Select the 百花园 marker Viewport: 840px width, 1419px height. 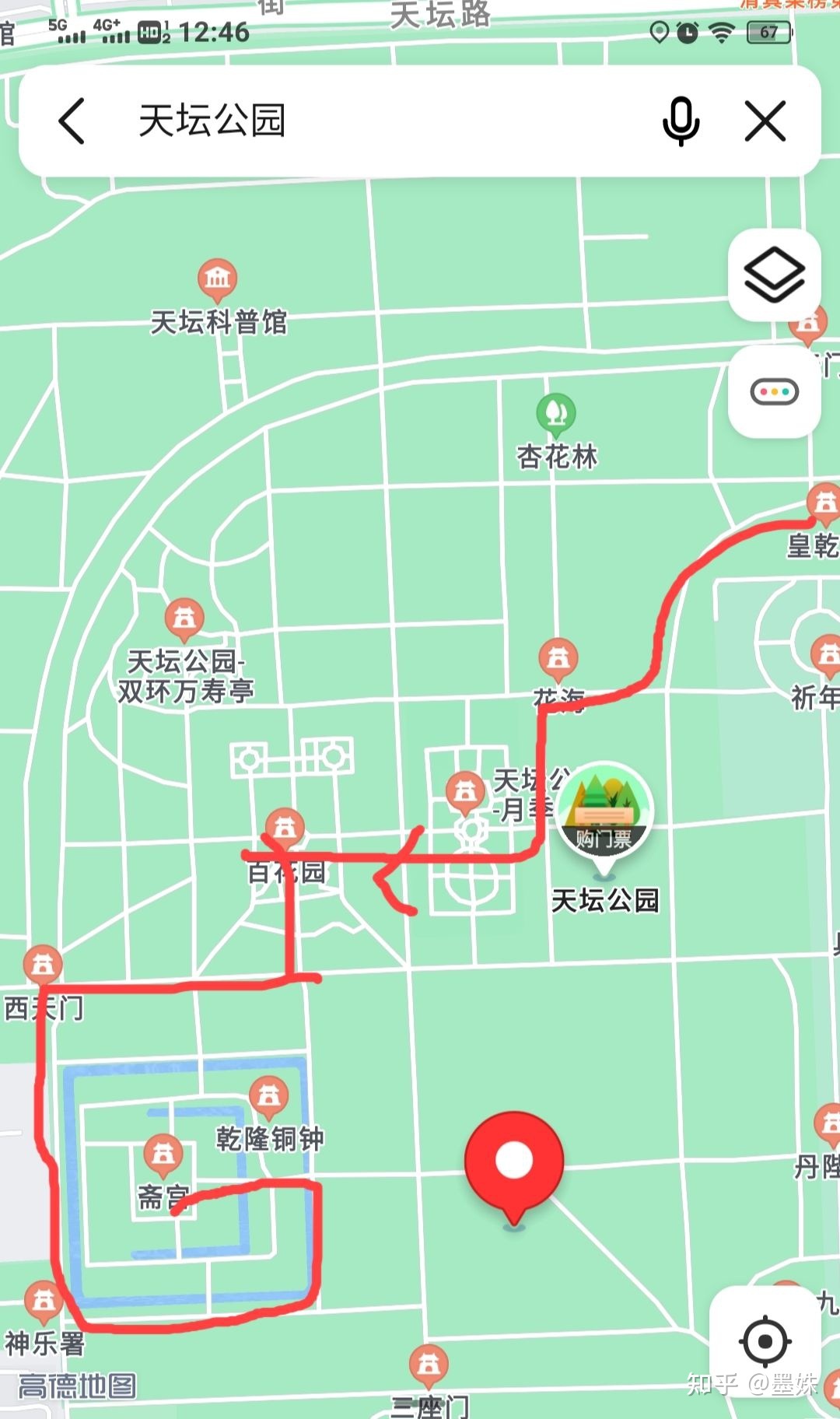[x=285, y=828]
